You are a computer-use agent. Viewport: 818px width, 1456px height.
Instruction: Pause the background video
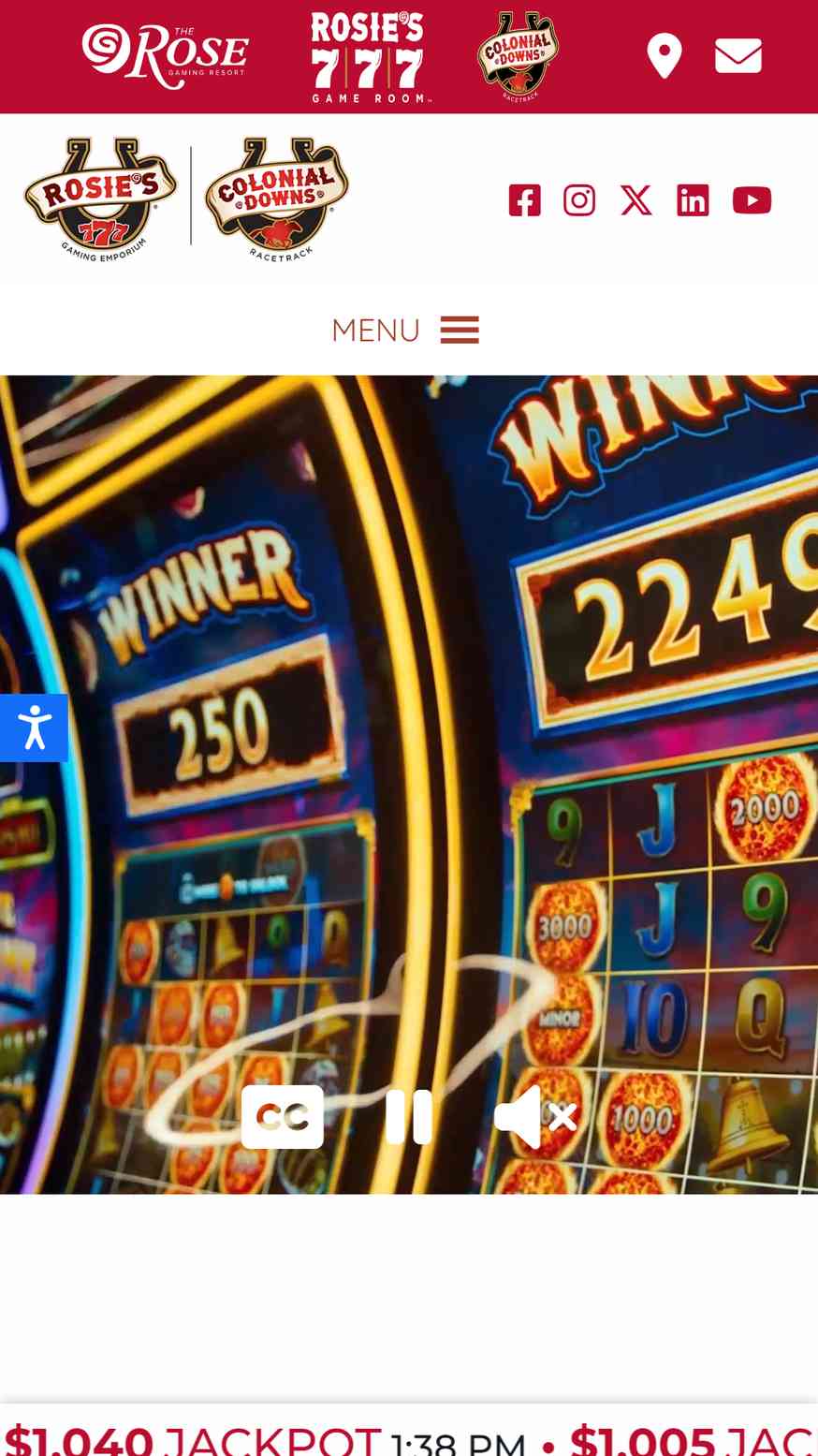[409, 1117]
